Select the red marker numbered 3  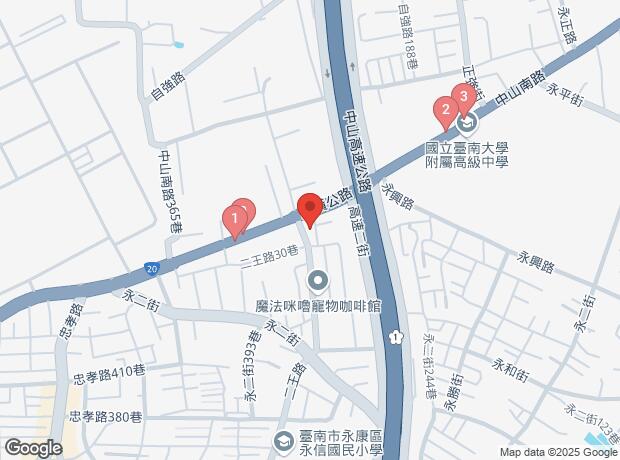pos(463,96)
